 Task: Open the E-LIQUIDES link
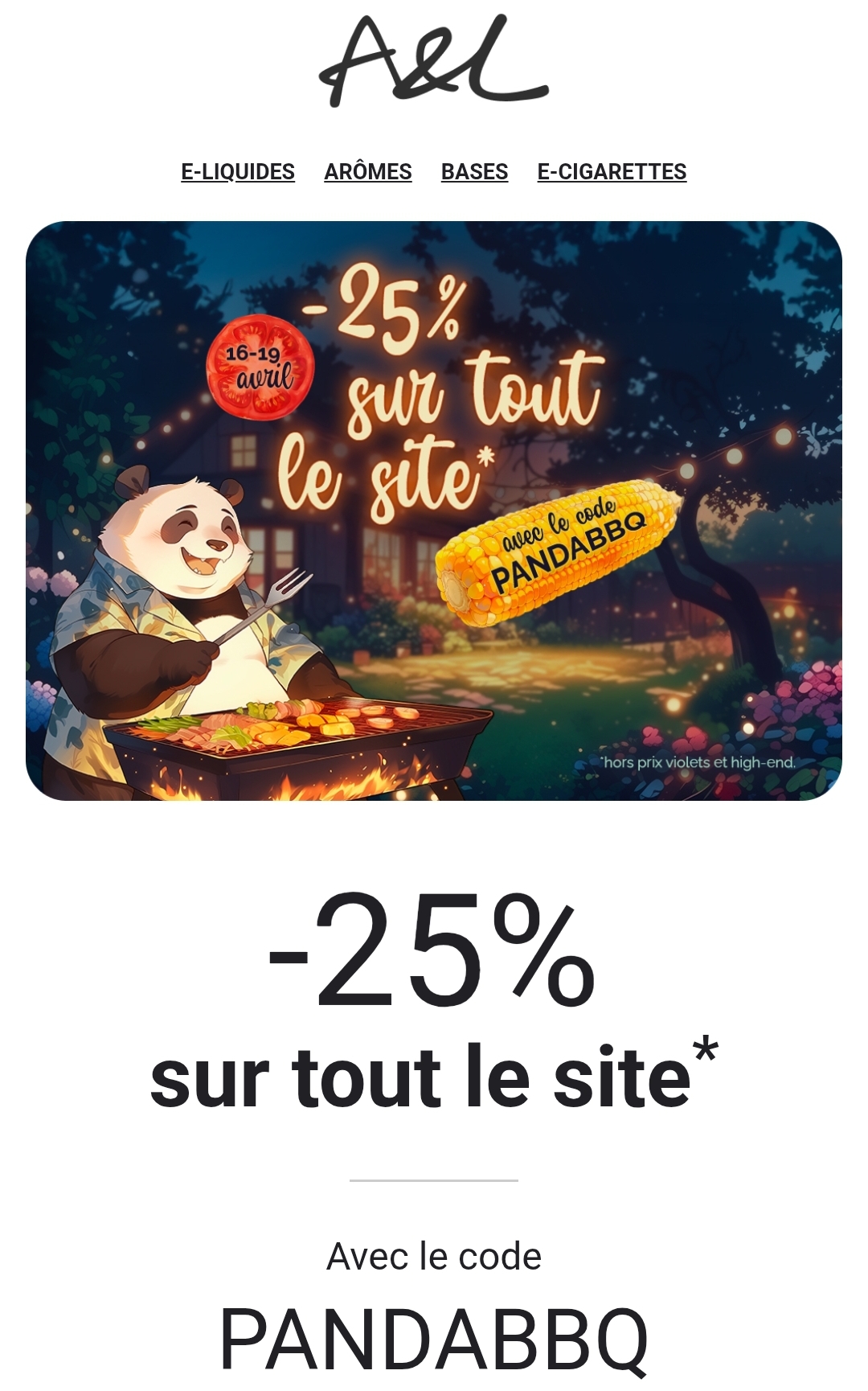pos(238,172)
